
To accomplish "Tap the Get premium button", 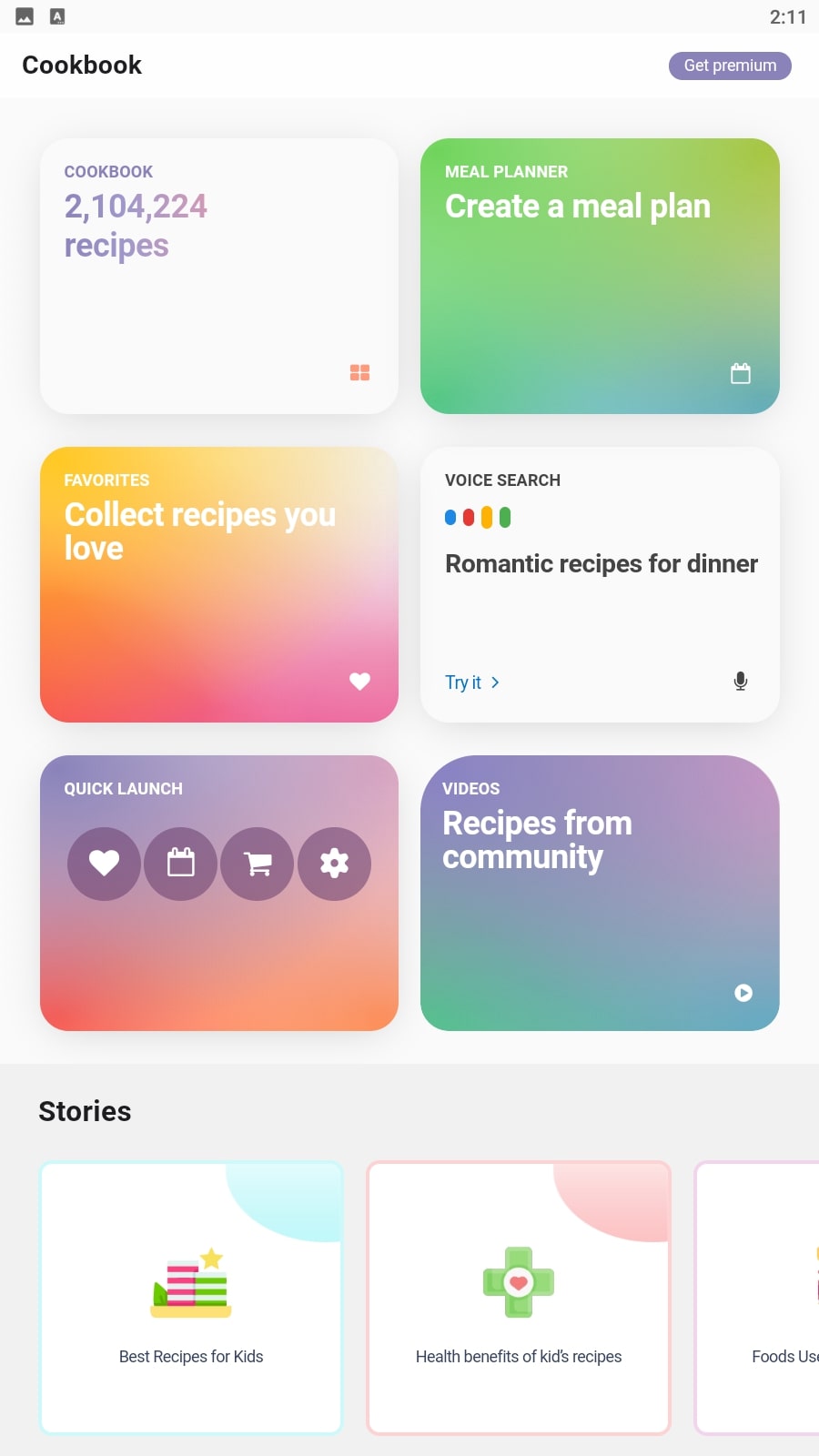I will coord(730,66).
